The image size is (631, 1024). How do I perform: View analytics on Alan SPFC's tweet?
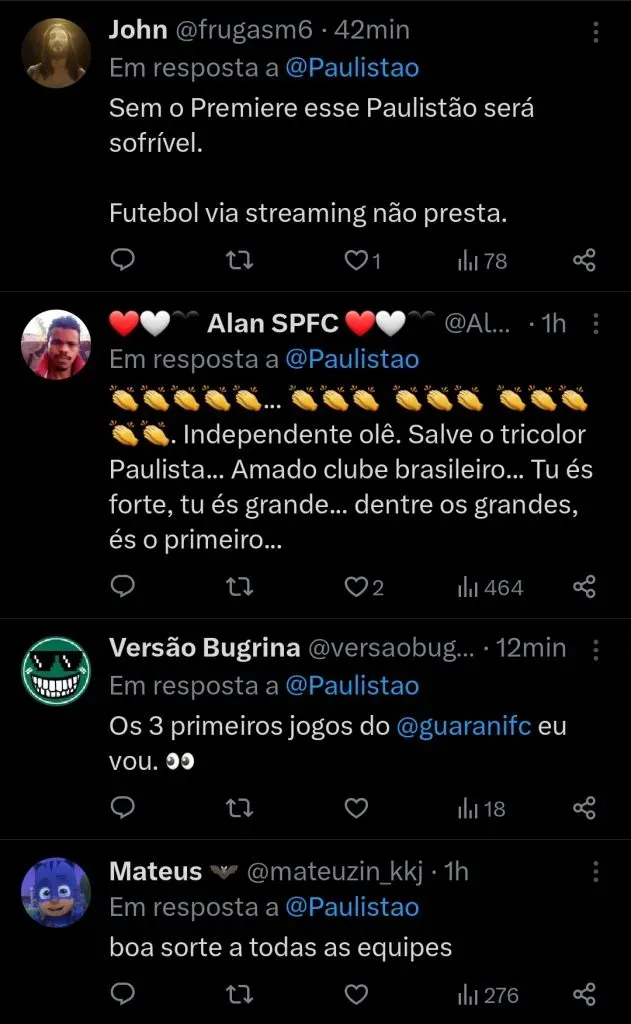coord(490,587)
